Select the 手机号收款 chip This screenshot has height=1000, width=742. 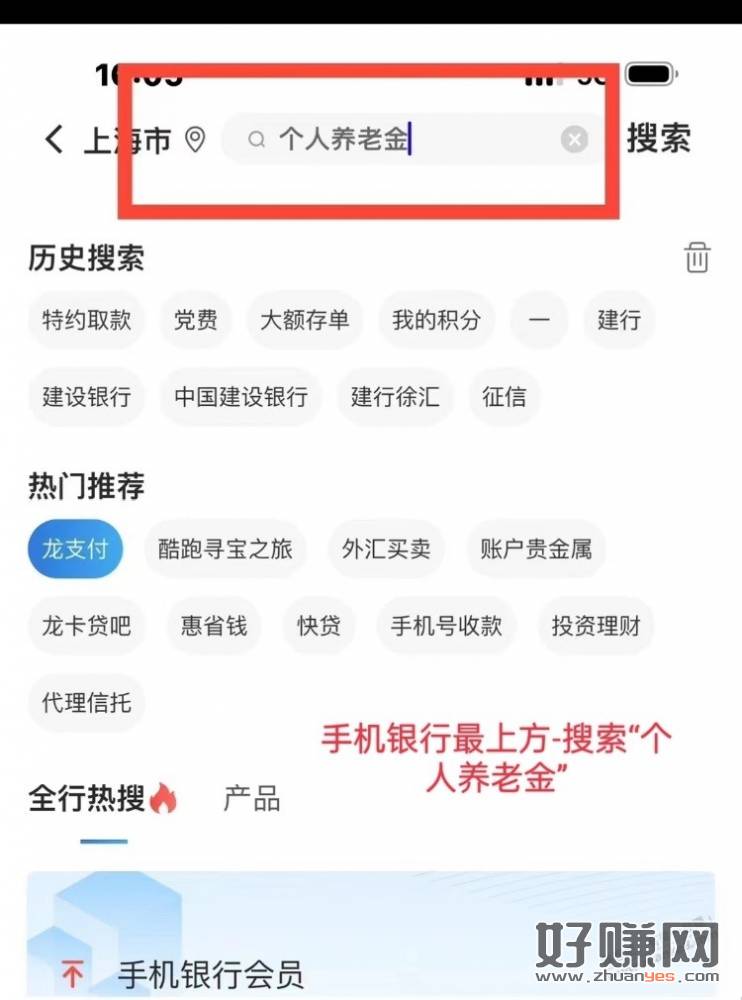(x=446, y=626)
